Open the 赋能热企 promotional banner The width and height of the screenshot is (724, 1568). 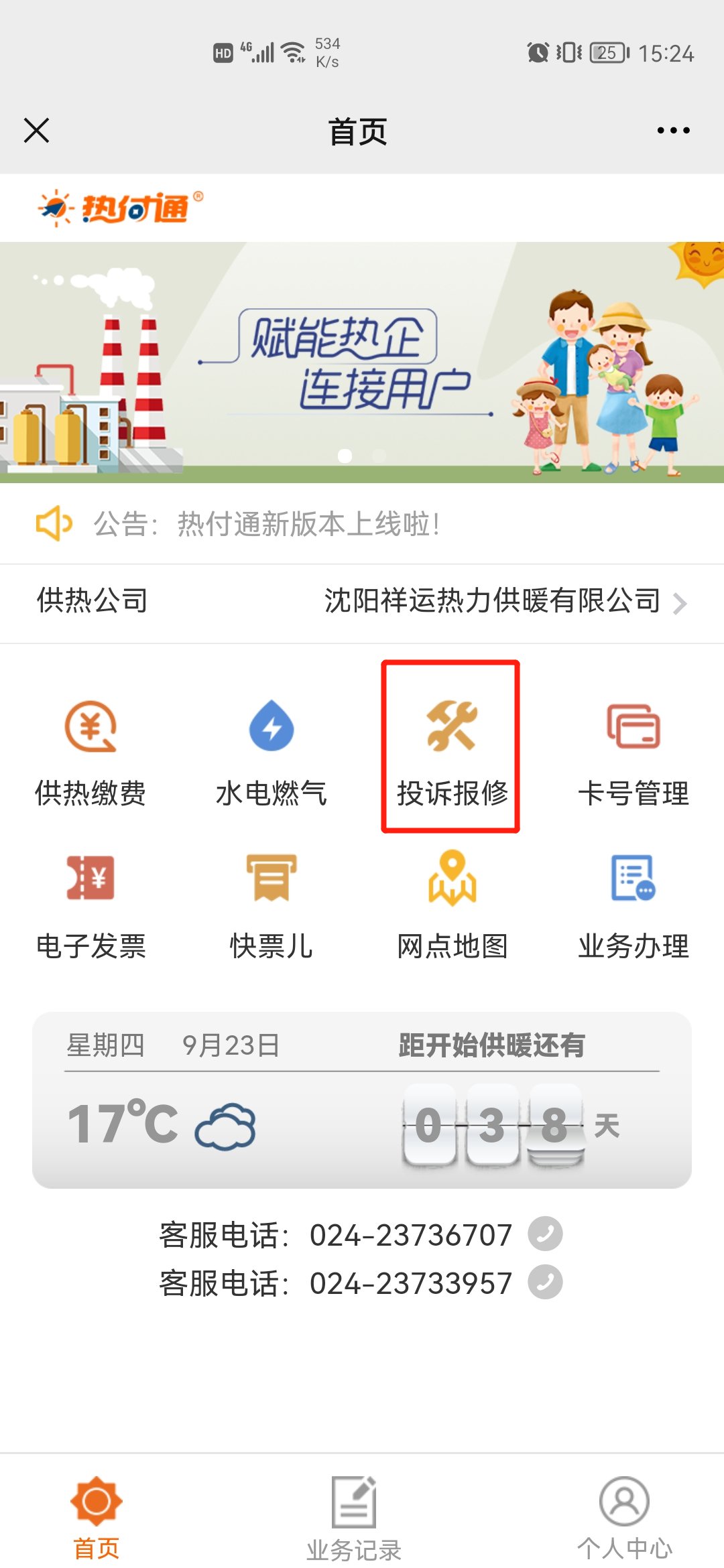(x=362, y=362)
